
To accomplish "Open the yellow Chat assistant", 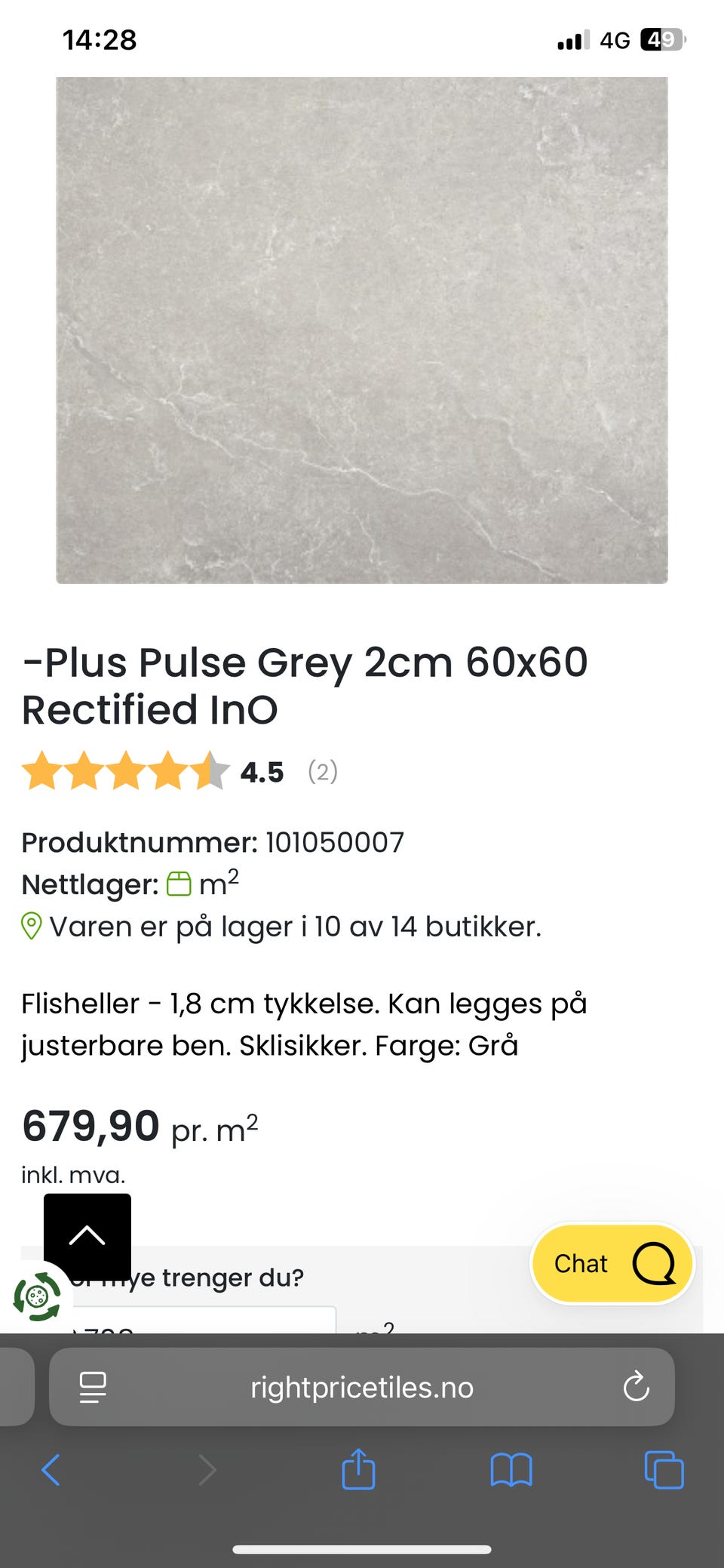I will pyautogui.click(x=612, y=1264).
